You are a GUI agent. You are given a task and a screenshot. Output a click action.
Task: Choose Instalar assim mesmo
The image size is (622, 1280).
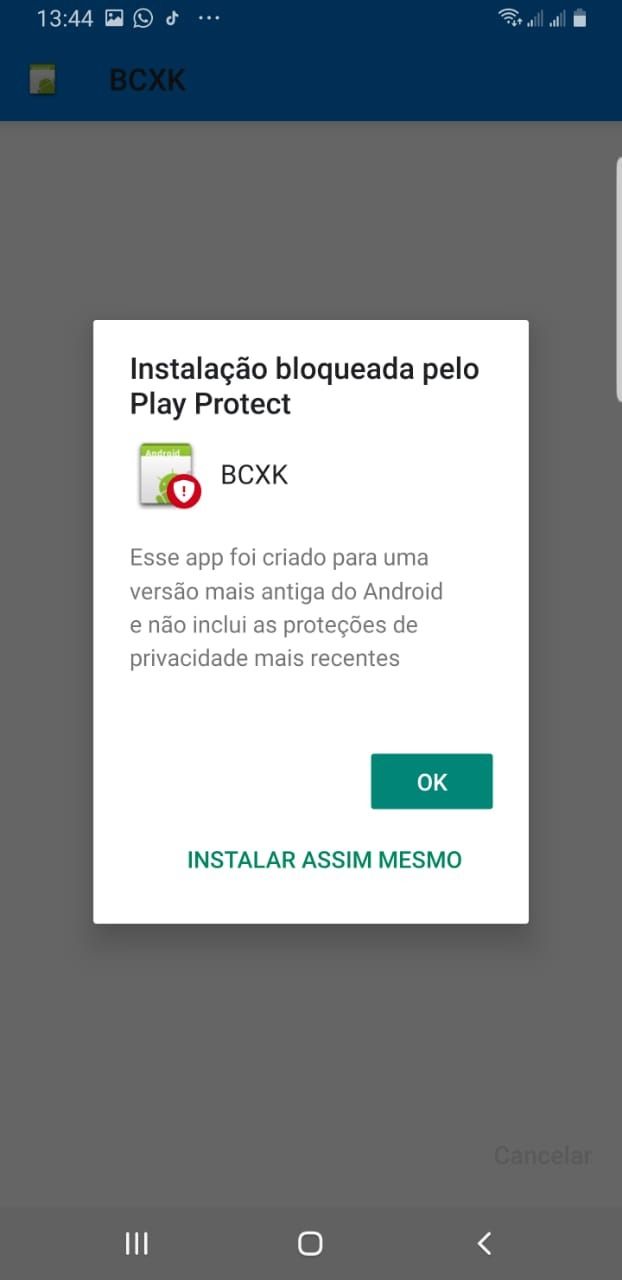(x=324, y=860)
